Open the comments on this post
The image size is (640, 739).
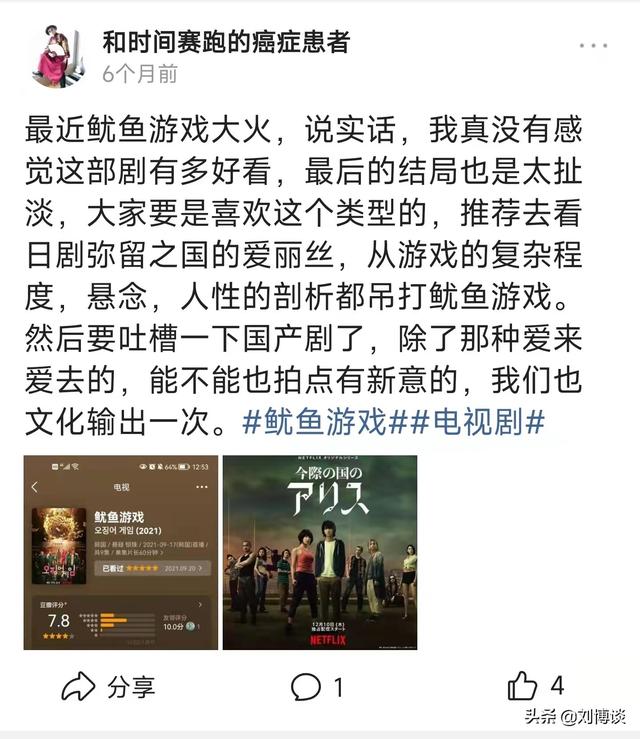[316, 686]
